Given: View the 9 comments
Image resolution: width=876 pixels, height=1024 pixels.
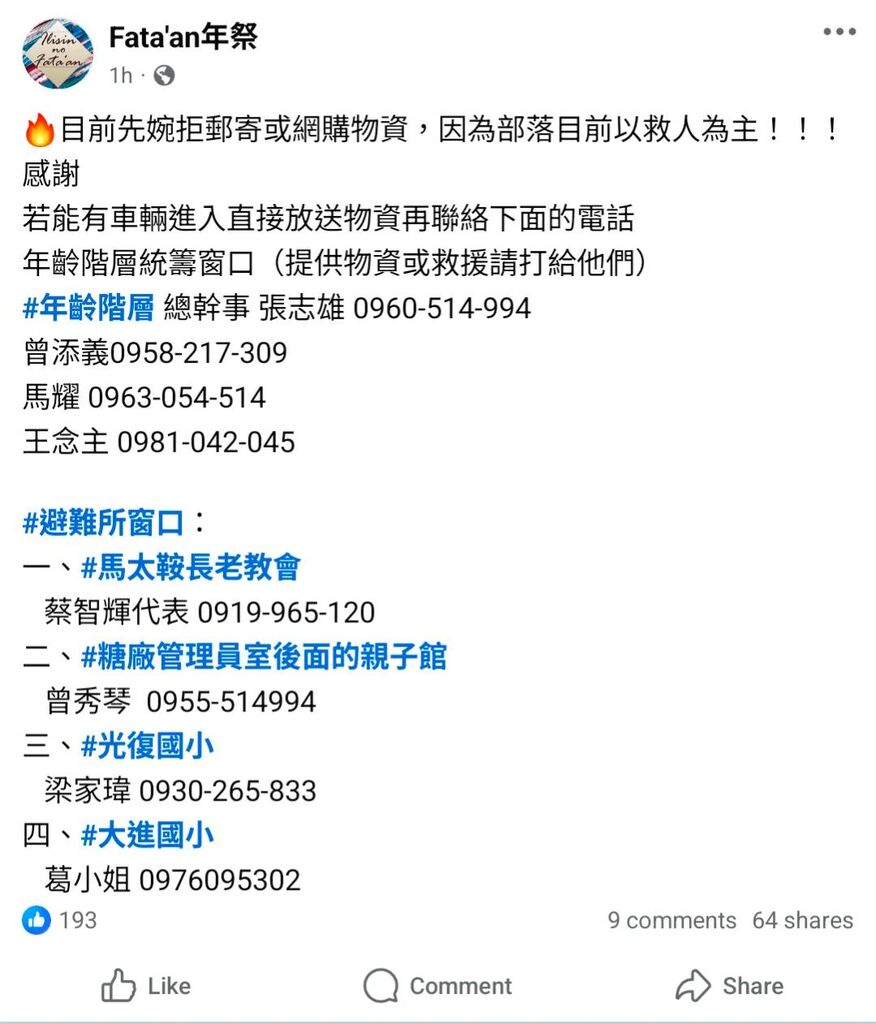Looking at the screenshot, I should click(671, 920).
